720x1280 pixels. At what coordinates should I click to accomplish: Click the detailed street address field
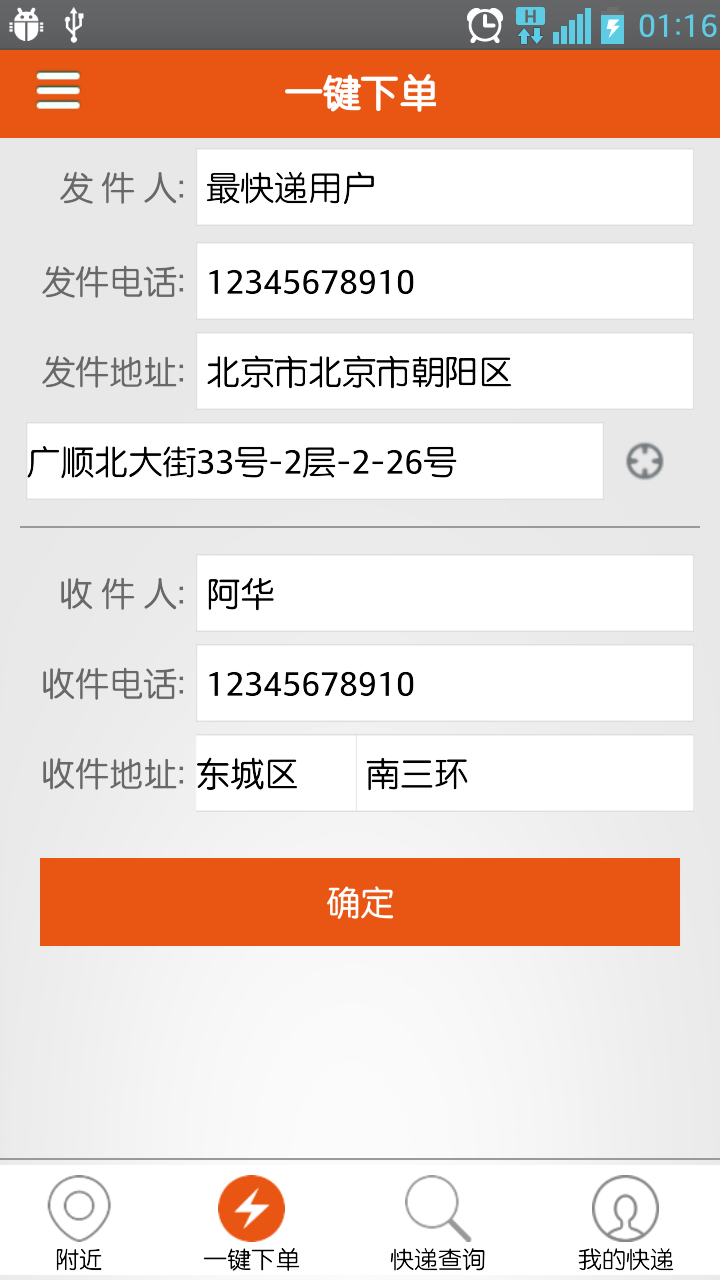(x=315, y=460)
